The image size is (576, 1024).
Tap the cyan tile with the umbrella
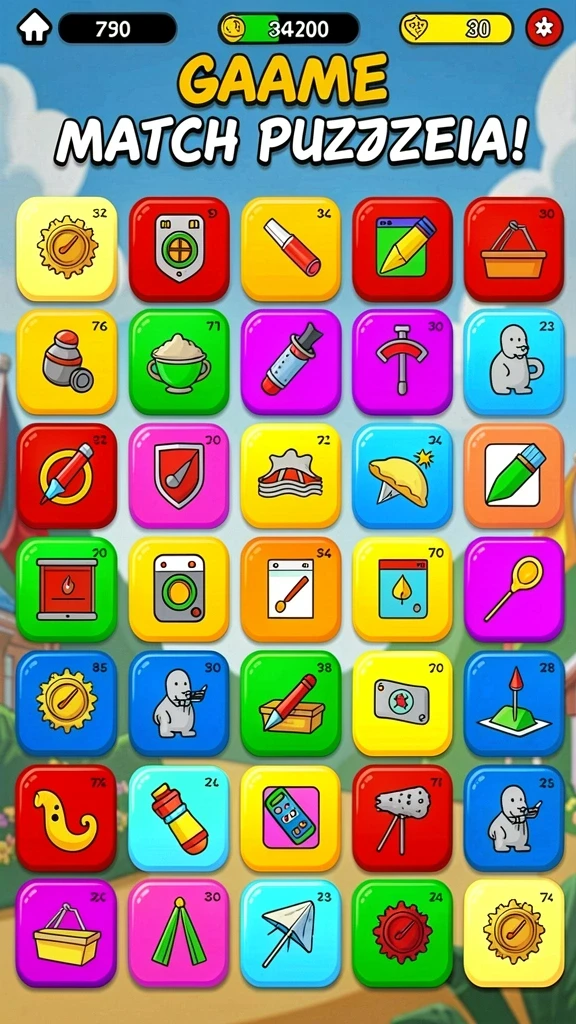[291, 933]
